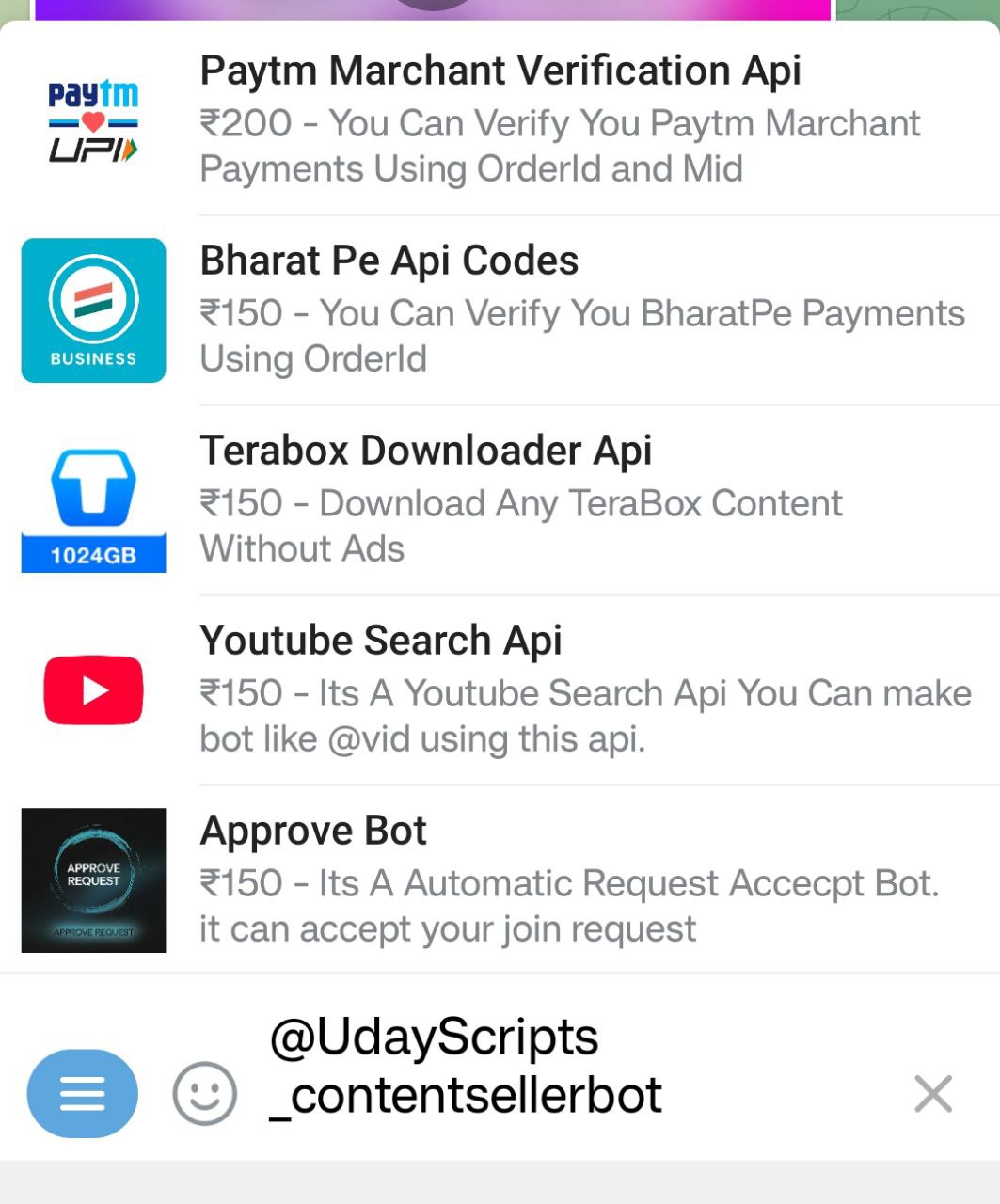Choose the Terabox Downloader Api result
Viewport: 1000px width, 1204px height.
(x=500, y=500)
